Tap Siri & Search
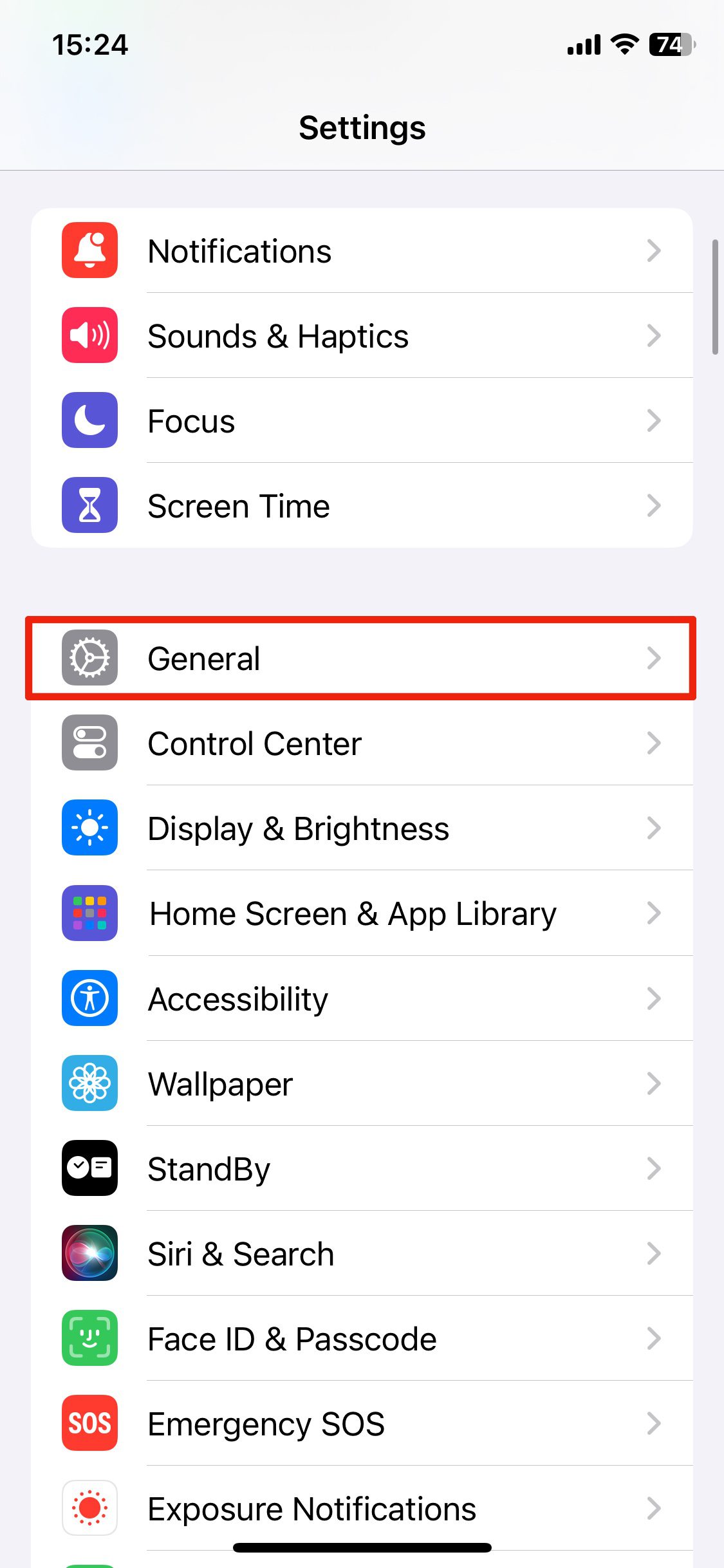 [362, 1253]
